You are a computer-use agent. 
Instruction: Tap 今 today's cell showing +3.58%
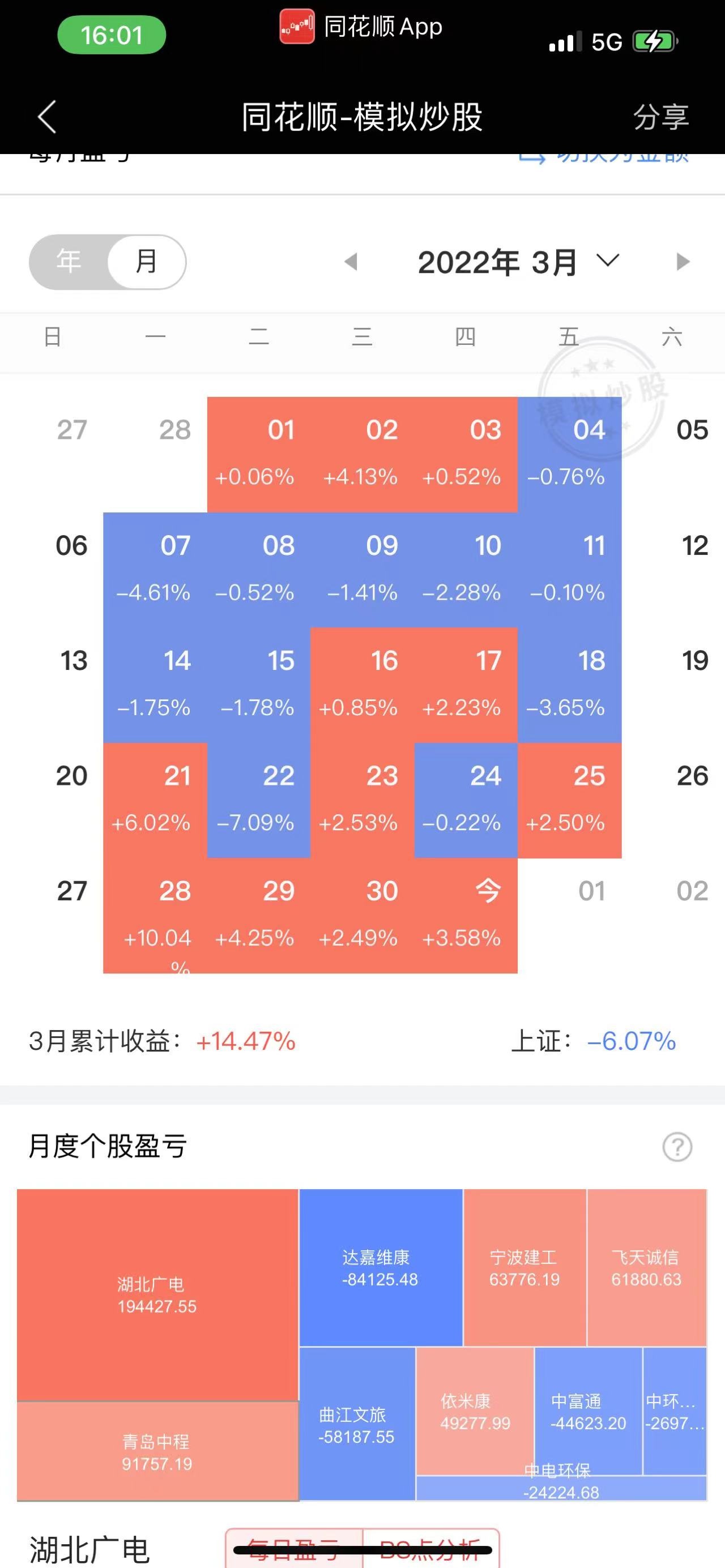point(466,916)
